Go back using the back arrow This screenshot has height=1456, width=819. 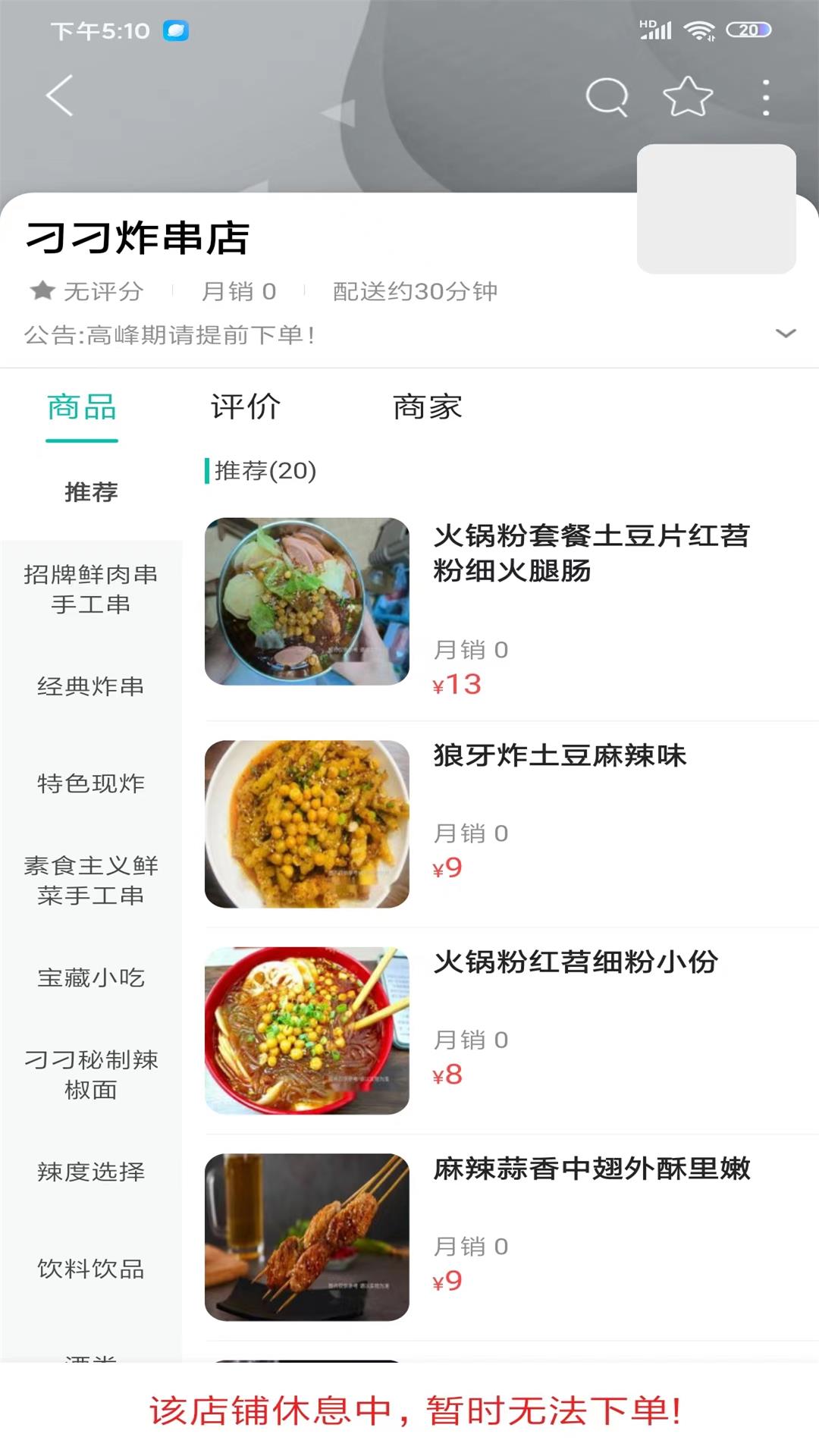click(x=59, y=94)
